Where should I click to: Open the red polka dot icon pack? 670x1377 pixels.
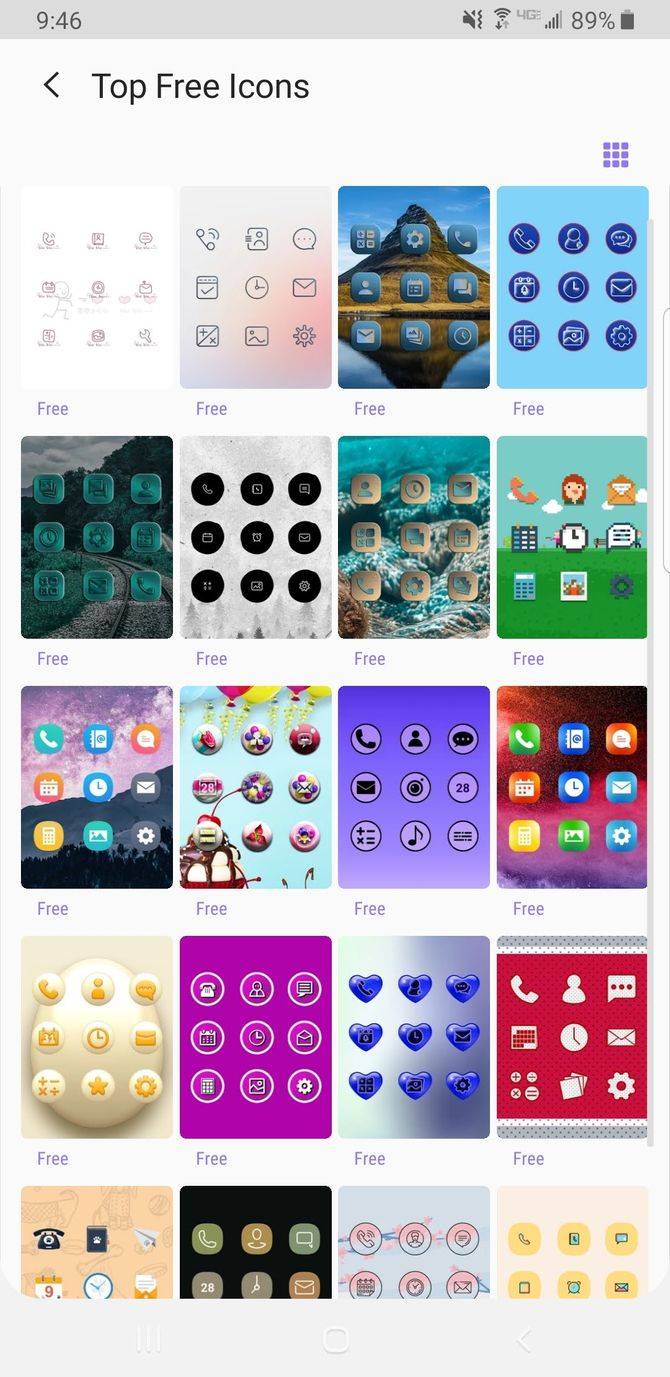click(572, 1037)
